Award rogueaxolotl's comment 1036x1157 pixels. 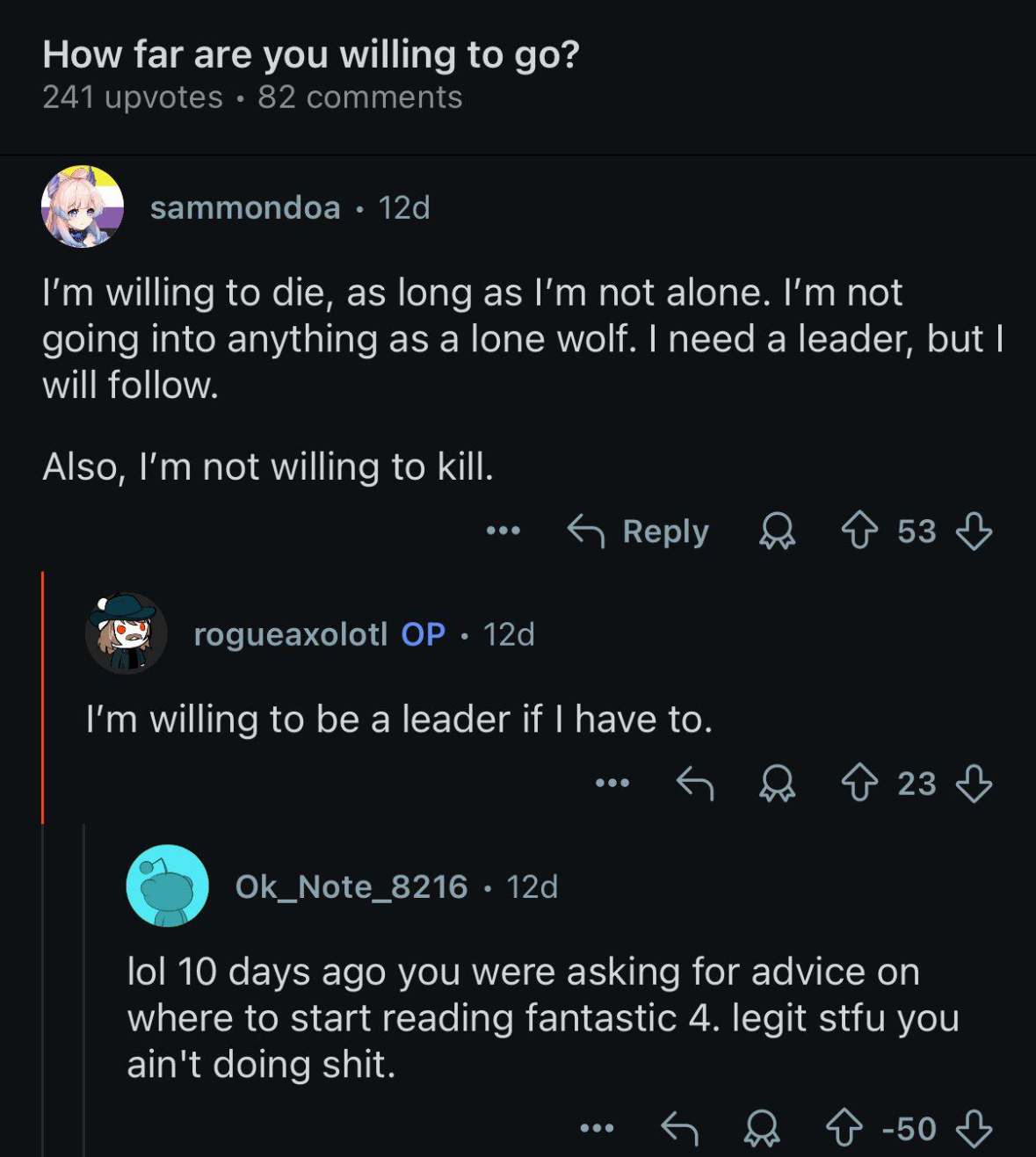[777, 783]
